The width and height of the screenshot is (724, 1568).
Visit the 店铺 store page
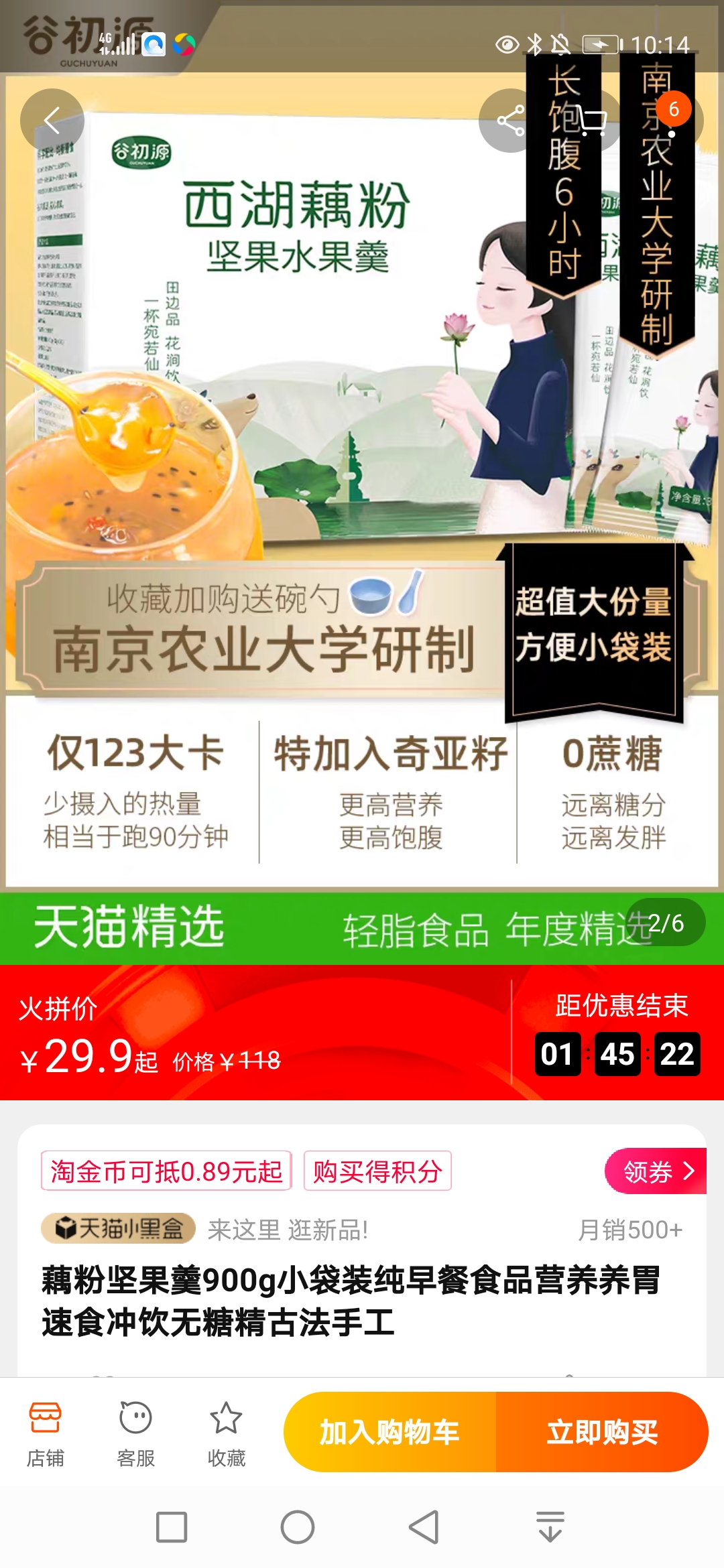(x=46, y=1433)
